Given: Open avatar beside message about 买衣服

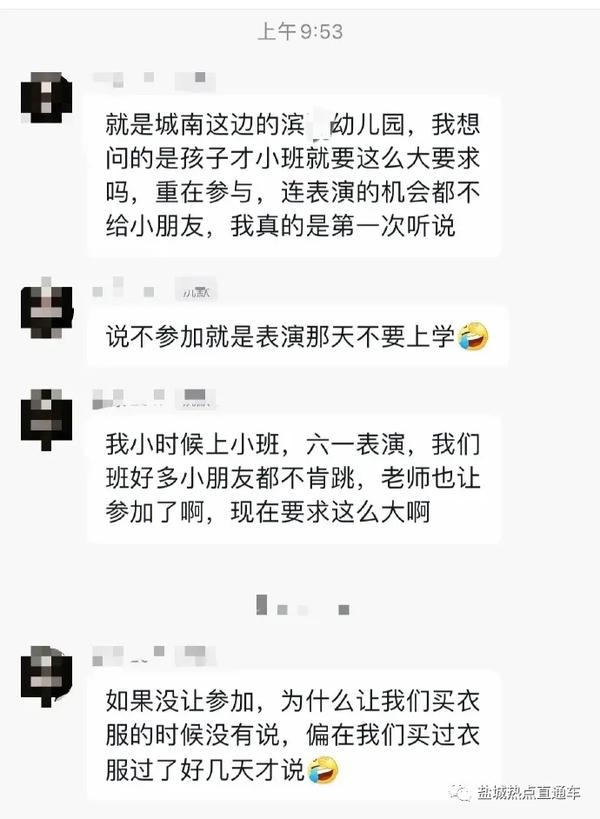Looking at the screenshot, I should pyautogui.click(x=46, y=677).
